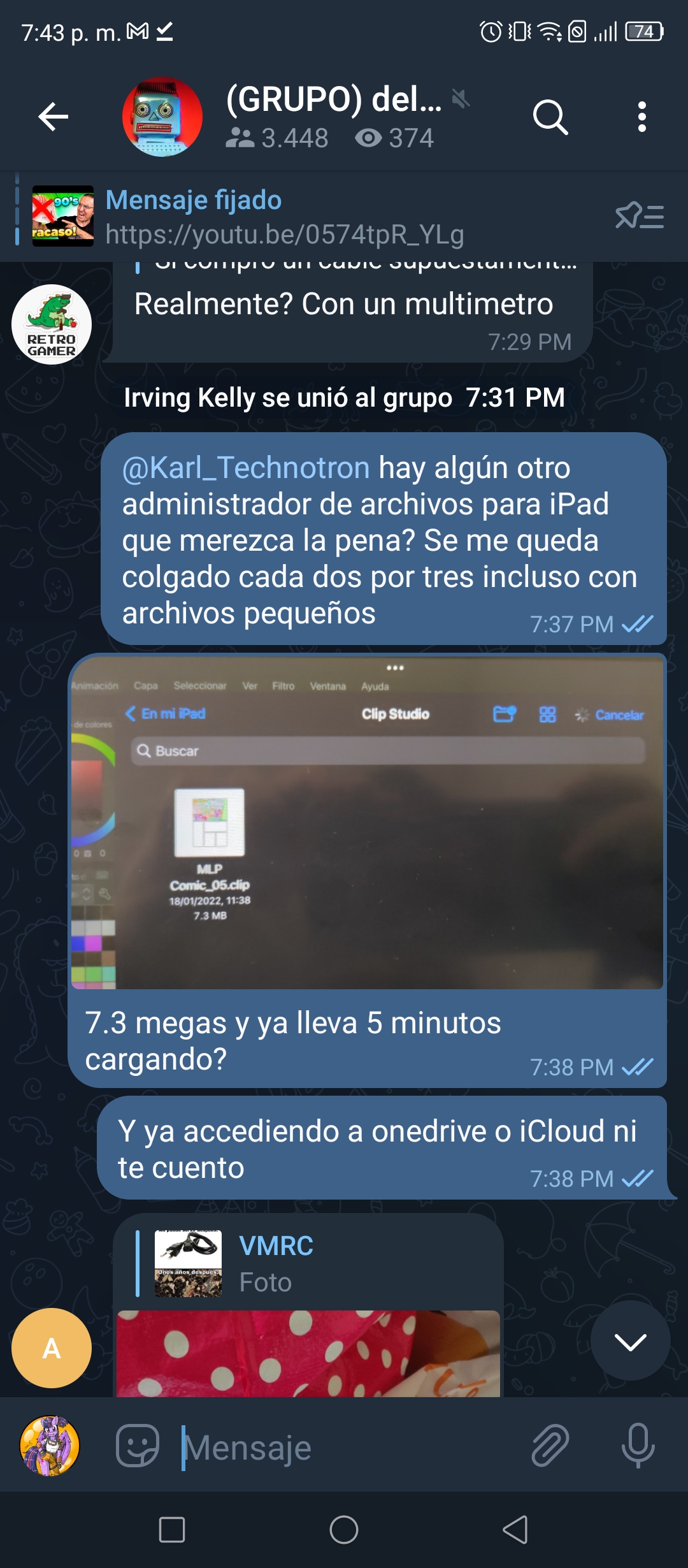Open the emoji and sticker panel

point(138,1446)
